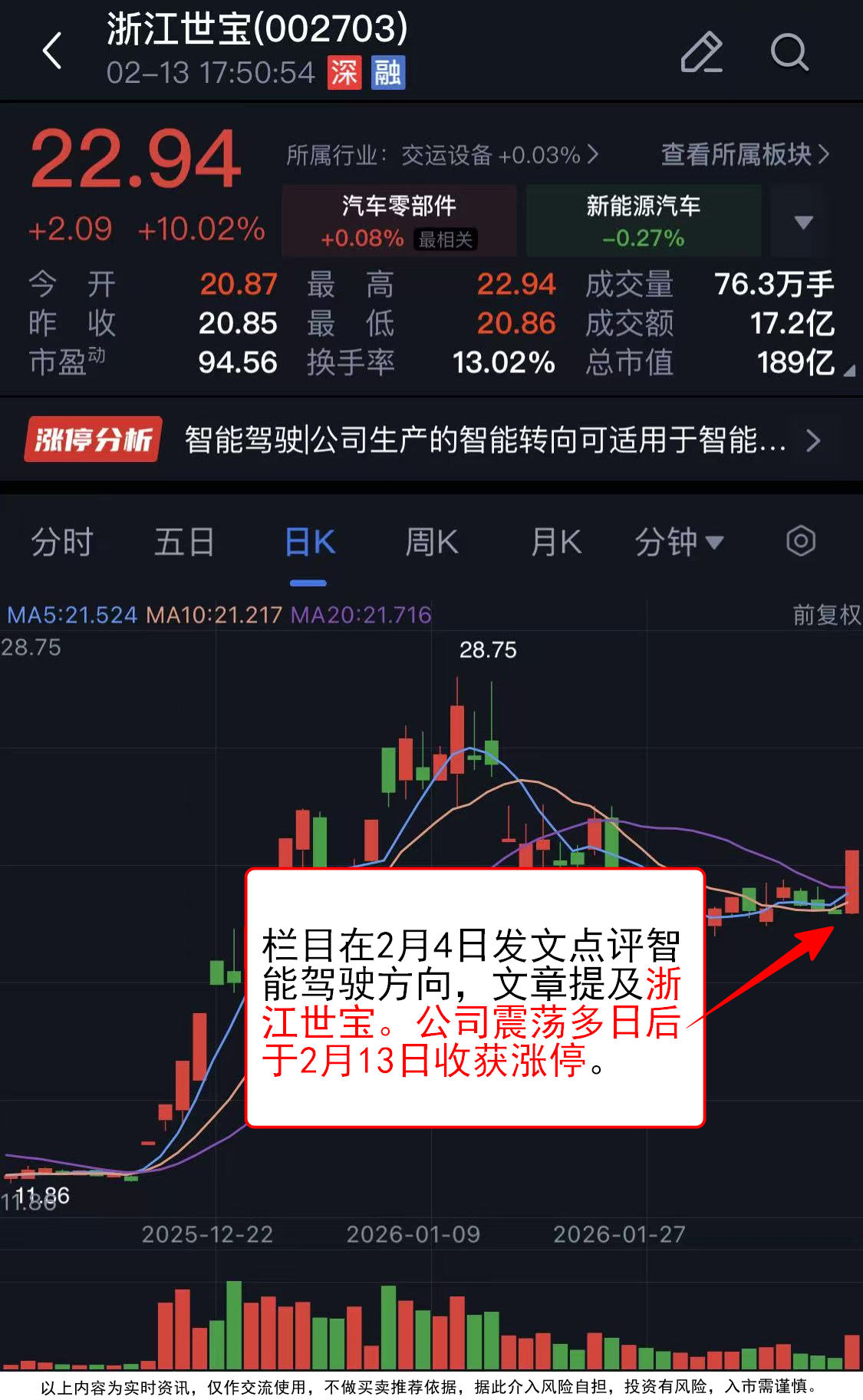This screenshot has height=1400, width=863.
Task: Open stock search magnifier
Action: point(789,52)
